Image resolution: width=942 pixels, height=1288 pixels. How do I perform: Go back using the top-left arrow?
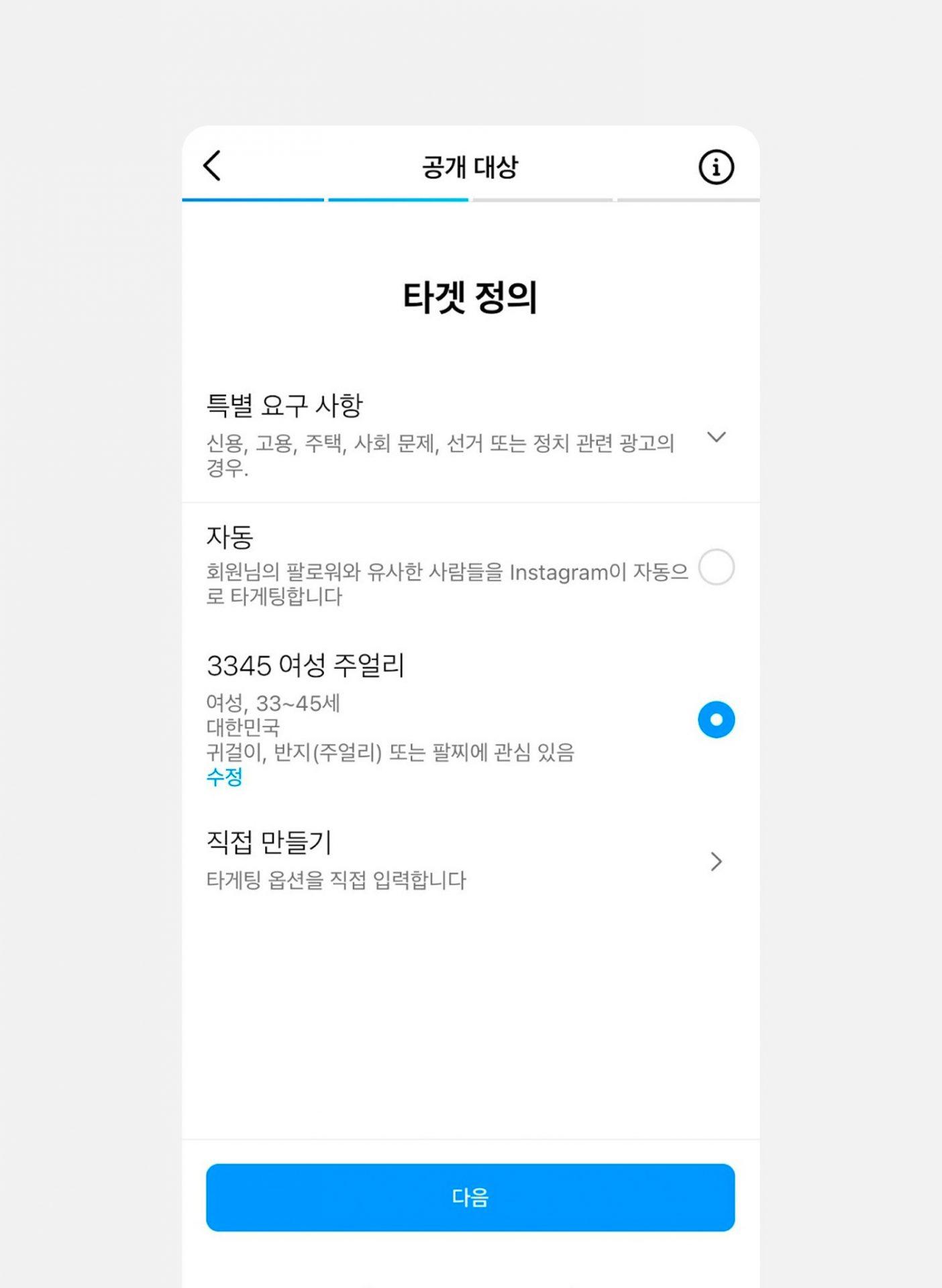pyautogui.click(x=212, y=166)
